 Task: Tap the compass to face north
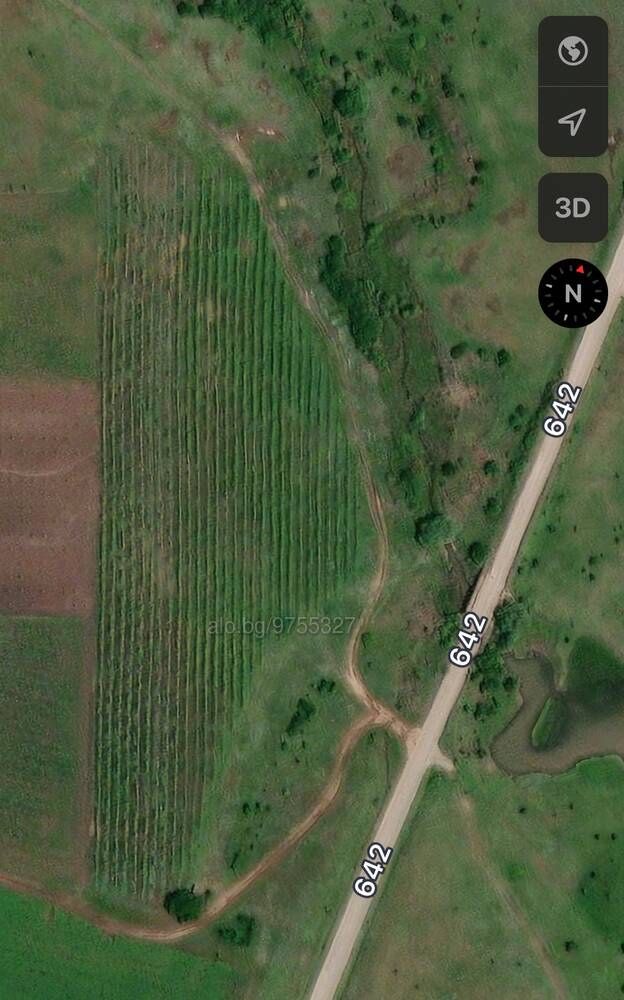[x=573, y=293]
